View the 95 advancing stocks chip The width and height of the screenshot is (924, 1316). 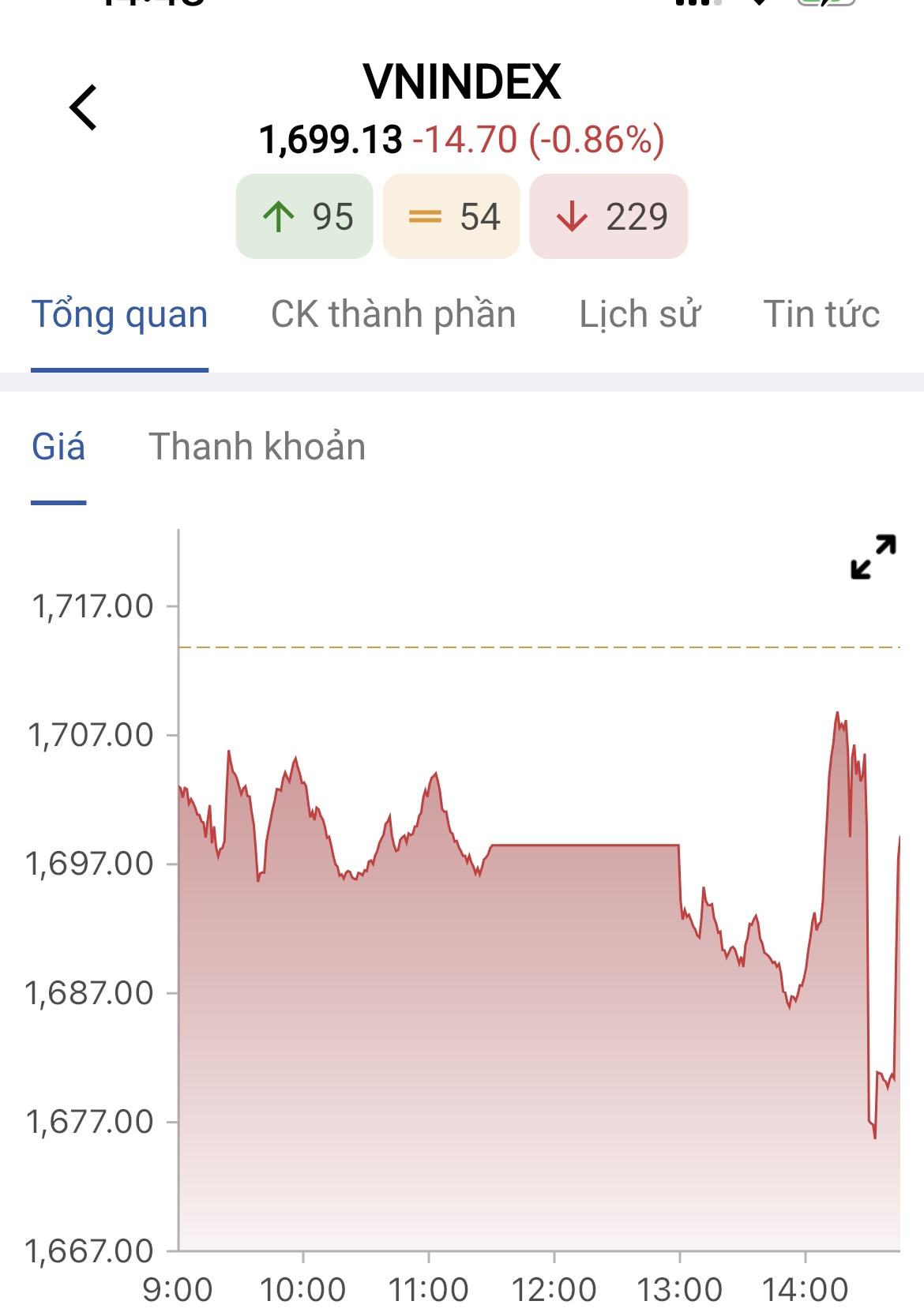point(305,216)
